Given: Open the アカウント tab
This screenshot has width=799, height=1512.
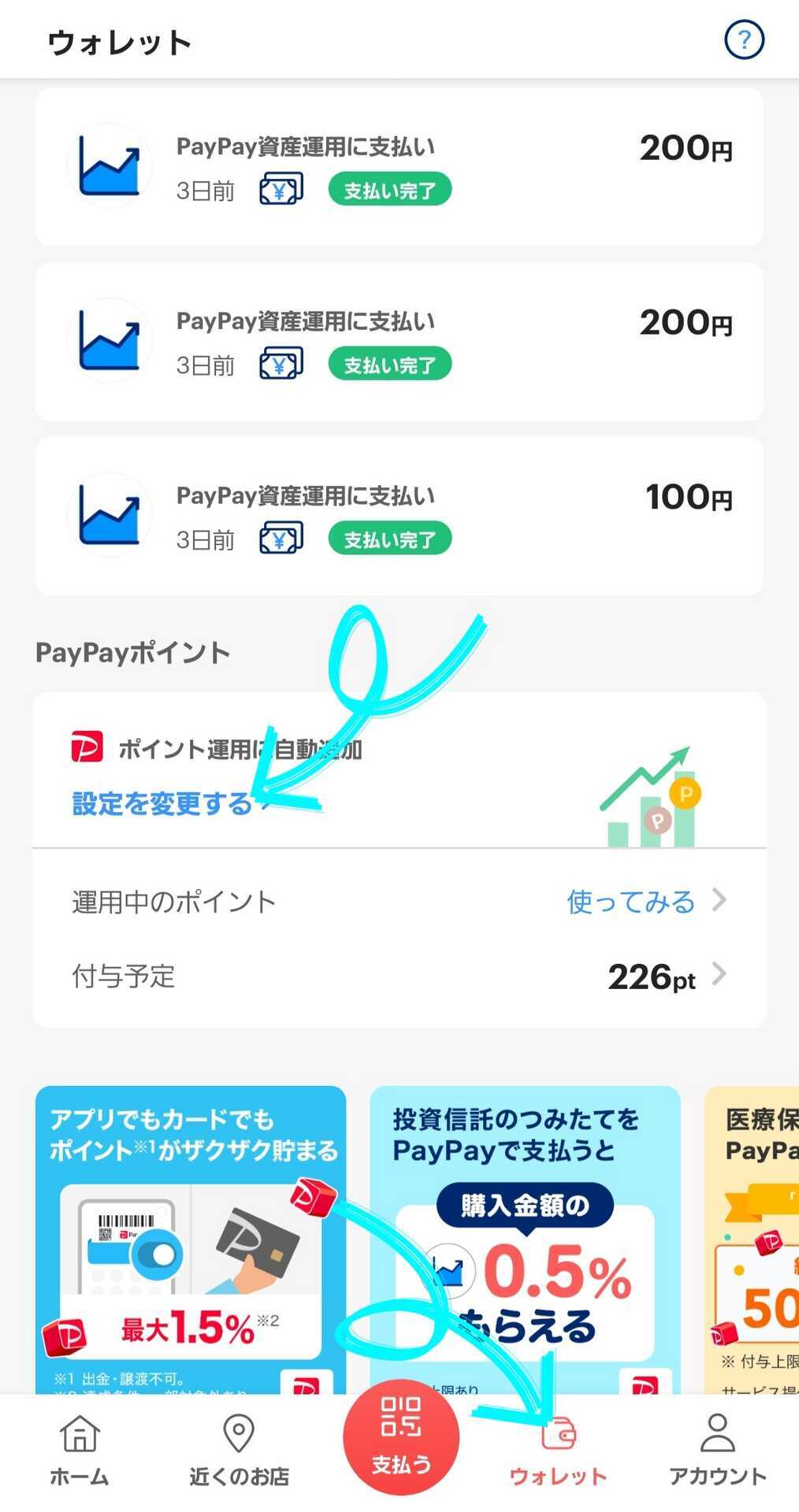Looking at the screenshot, I should [x=717, y=1451].
